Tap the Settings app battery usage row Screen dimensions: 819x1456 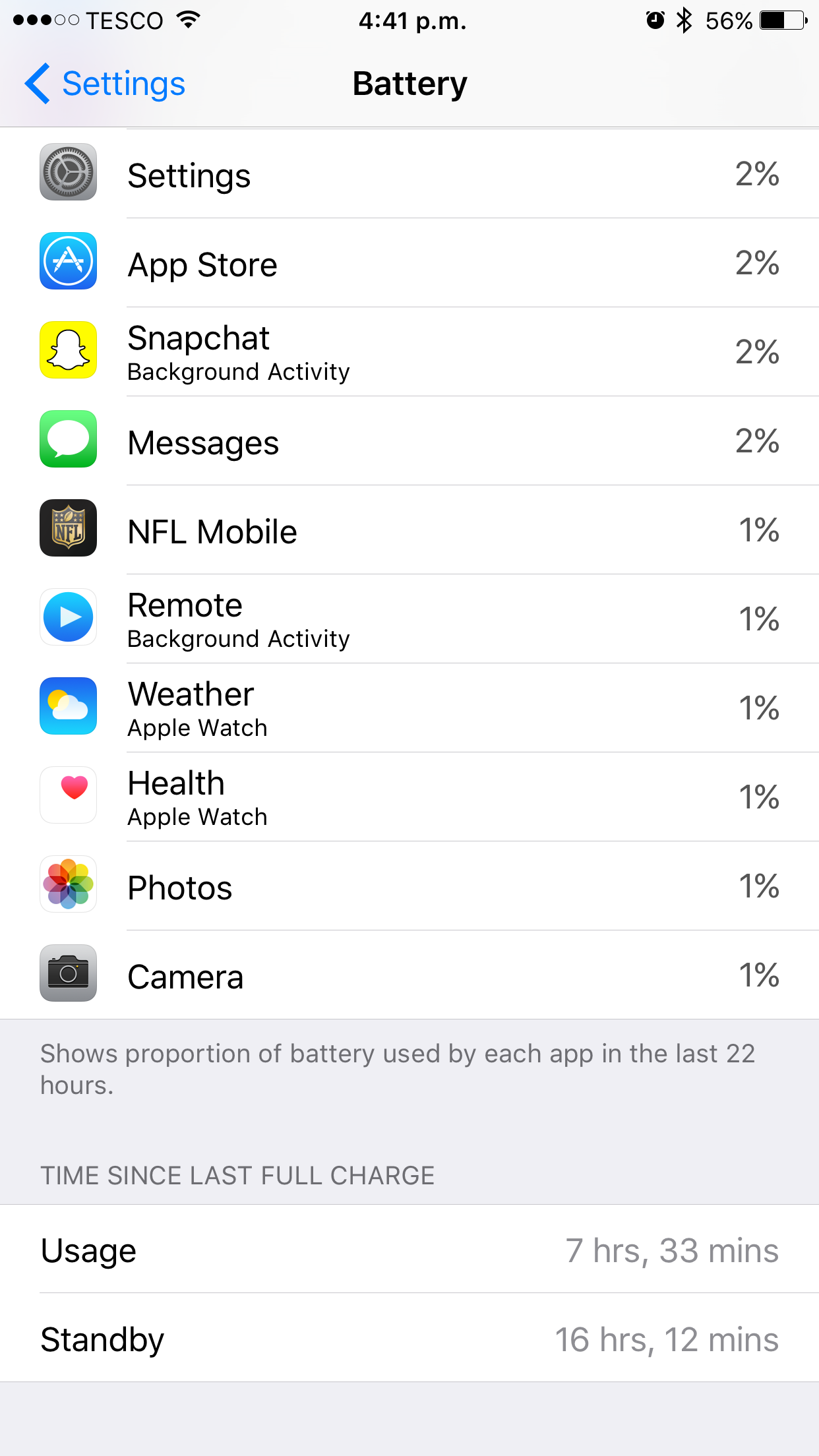(409, 175)
